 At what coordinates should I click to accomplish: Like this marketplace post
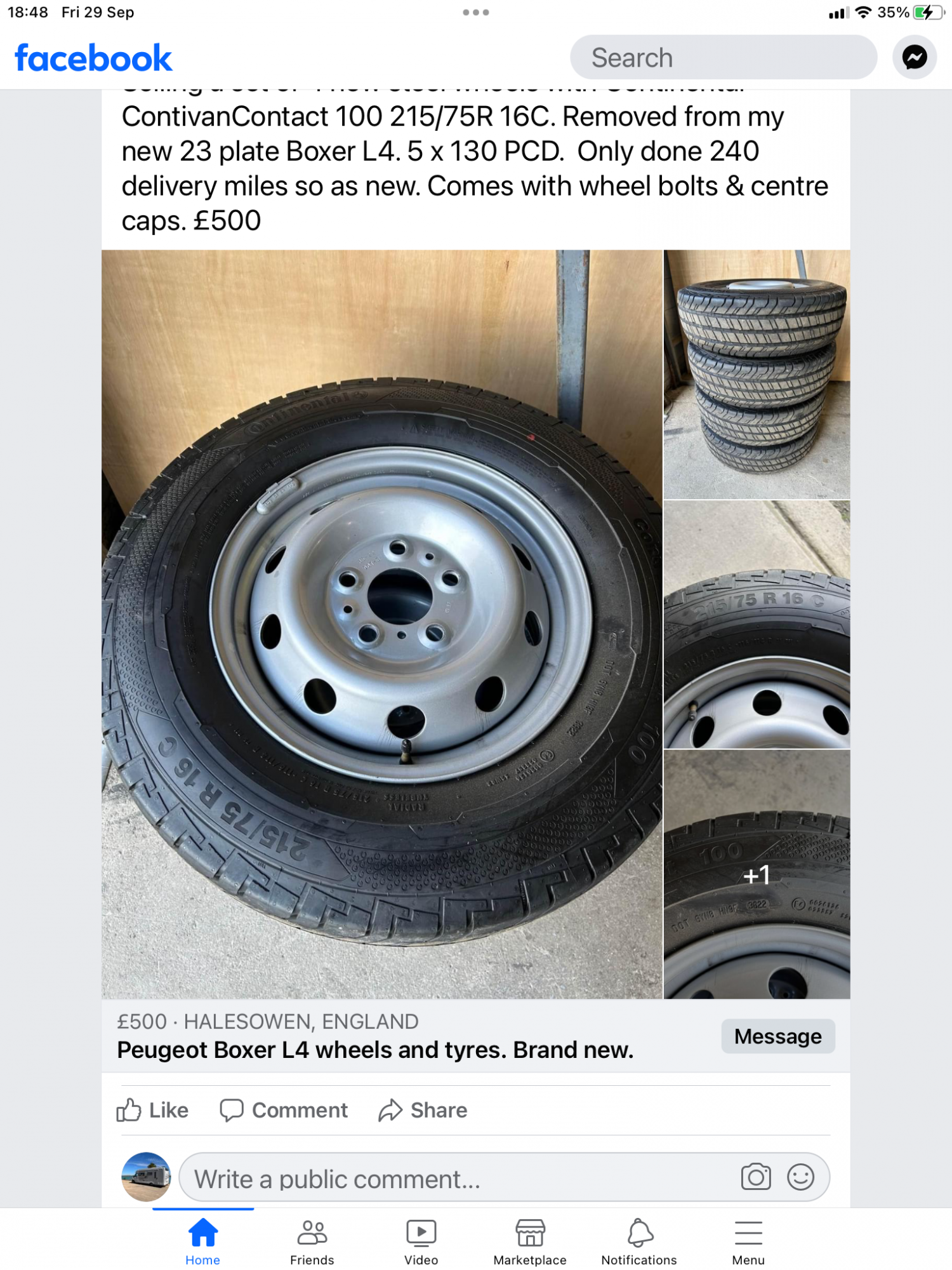[153, 1110]
